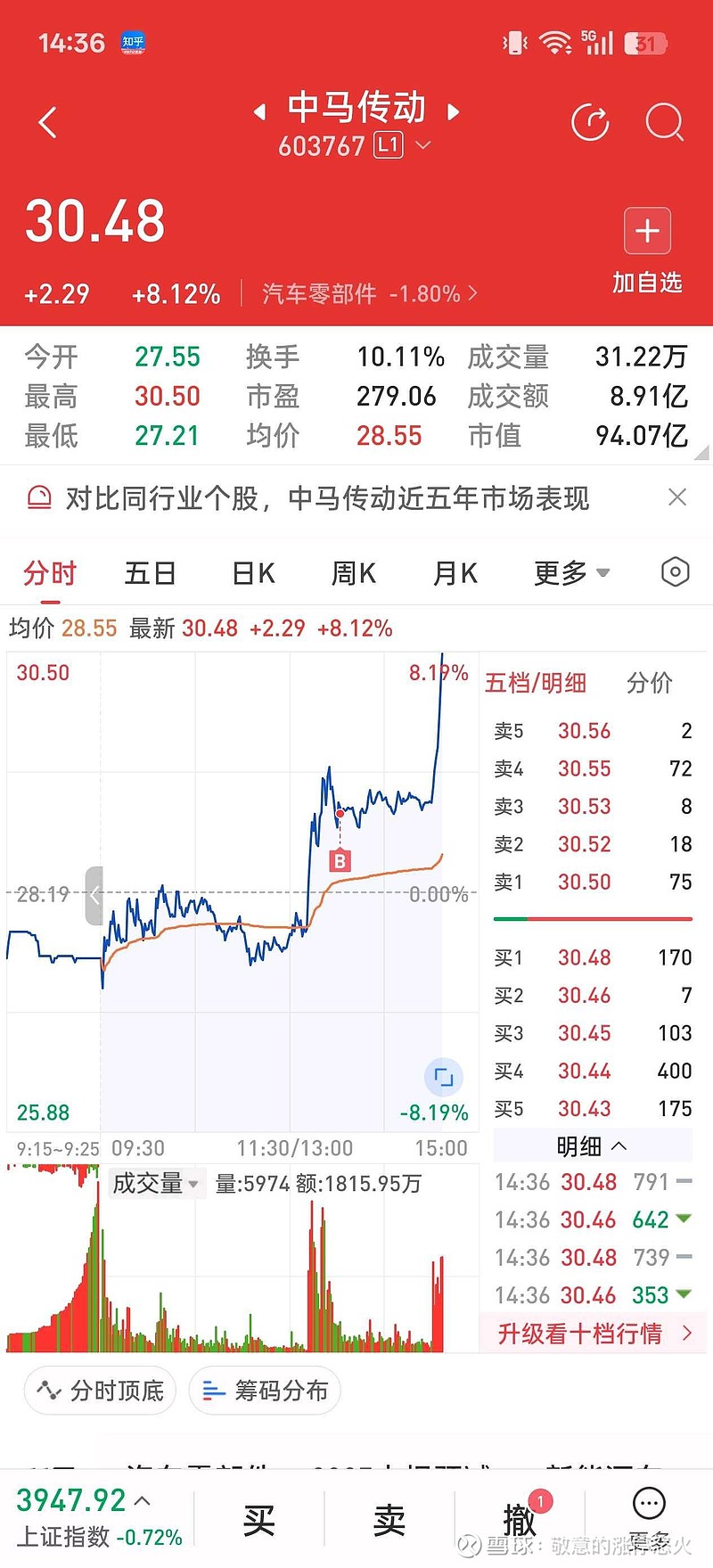Open the 汽车零部件 sector link
713x1568 pixels.
coord(369,293)
